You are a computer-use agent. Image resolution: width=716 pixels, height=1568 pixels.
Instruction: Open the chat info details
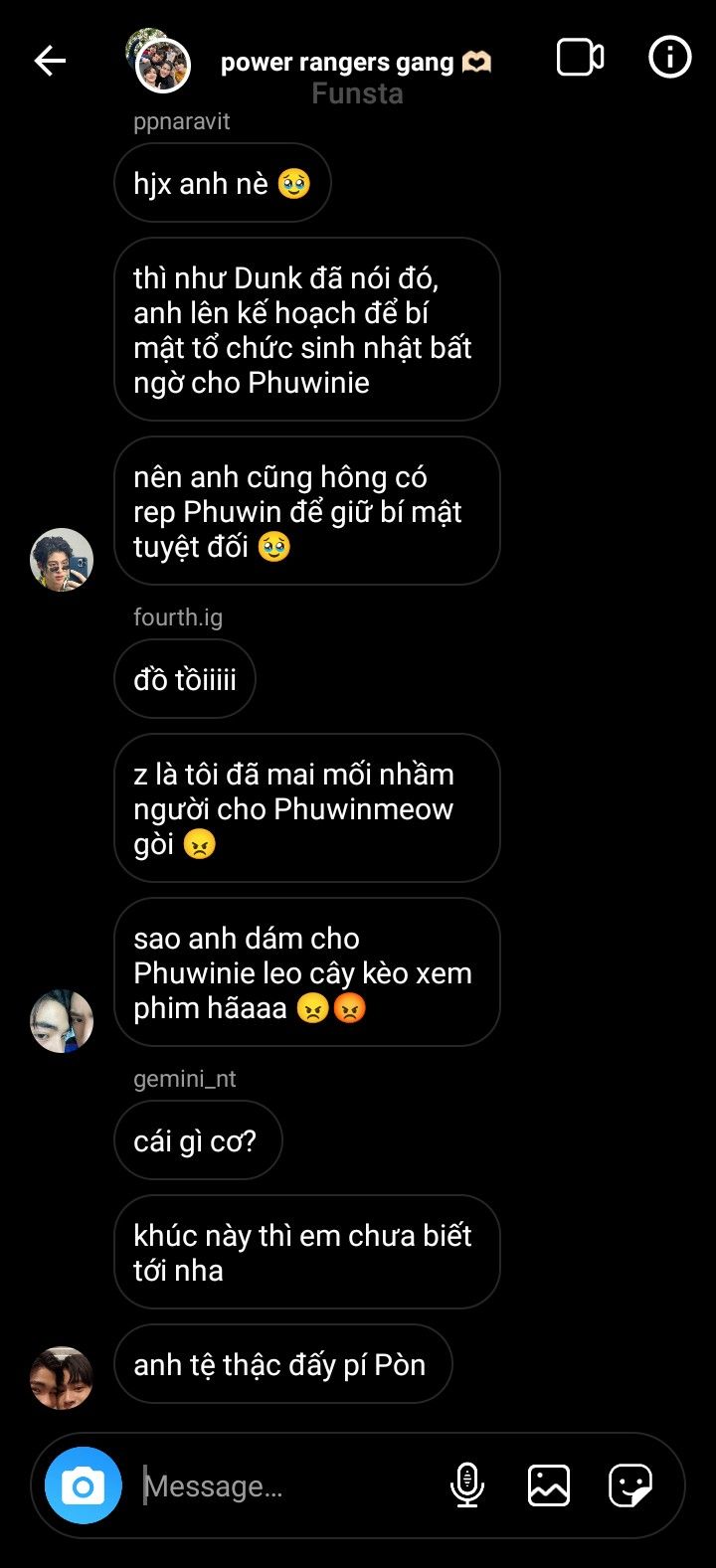(669, 58)
